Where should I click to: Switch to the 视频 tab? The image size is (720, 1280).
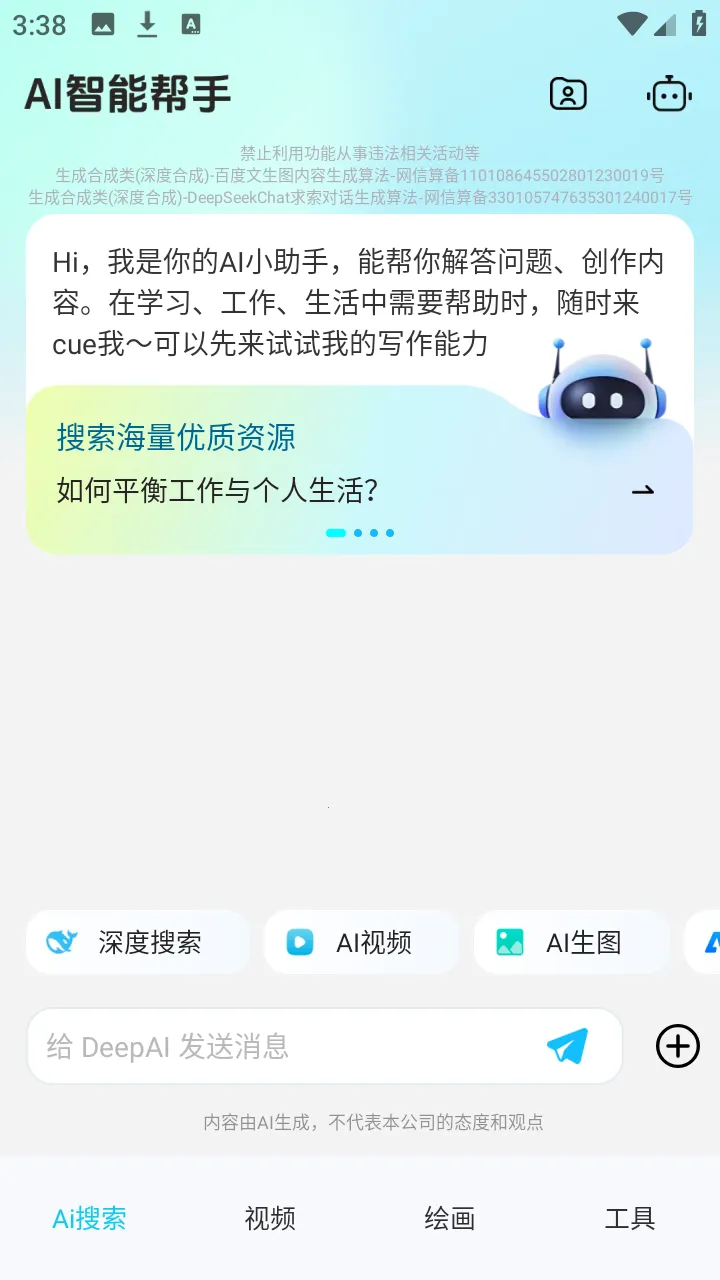(269, 1218)
